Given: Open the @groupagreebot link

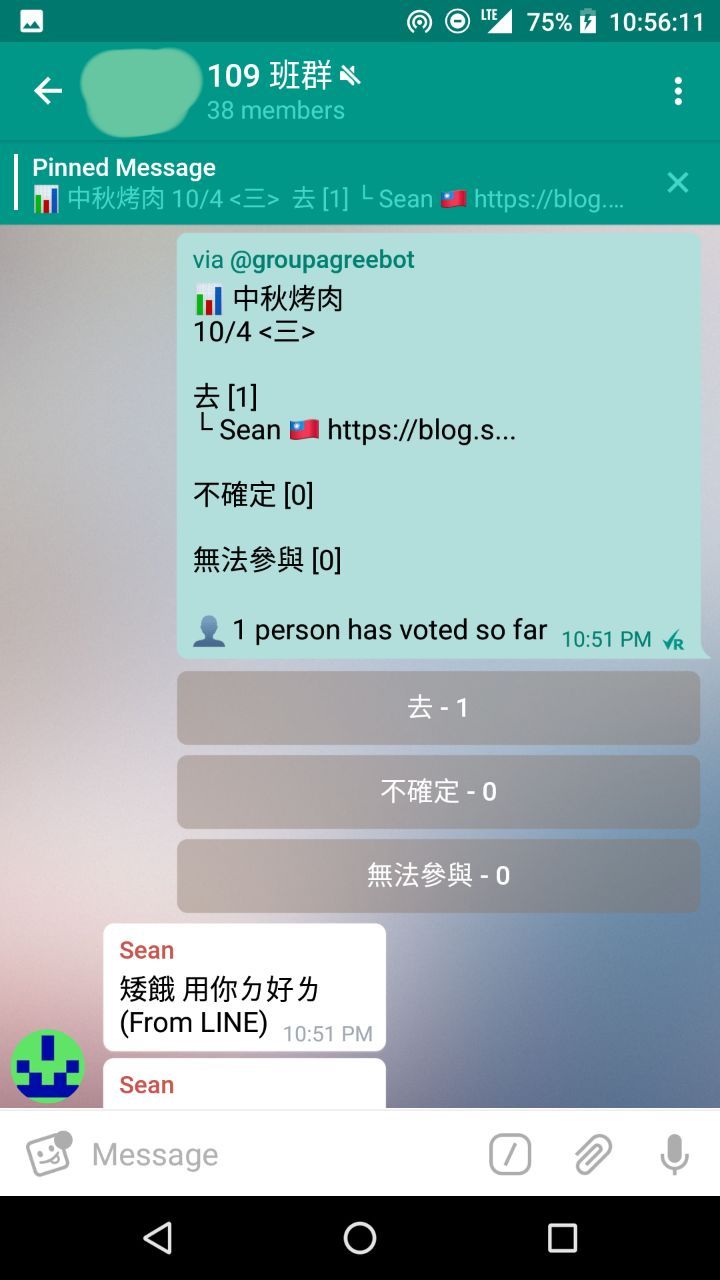Looking at the screenshot, I should click(x=322, y=260).
